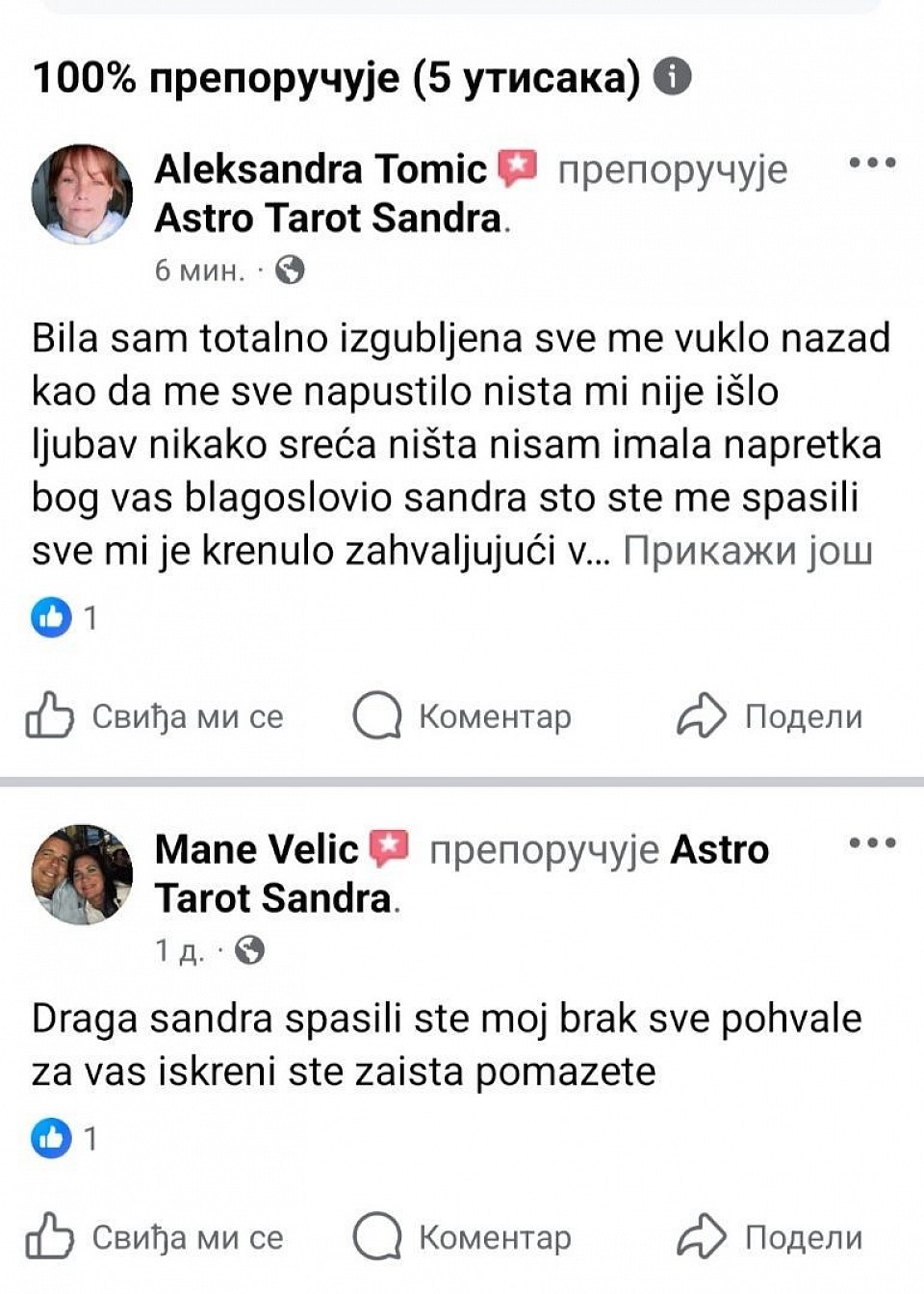Tap the info icon next to 5 утисака

point(673,76)
